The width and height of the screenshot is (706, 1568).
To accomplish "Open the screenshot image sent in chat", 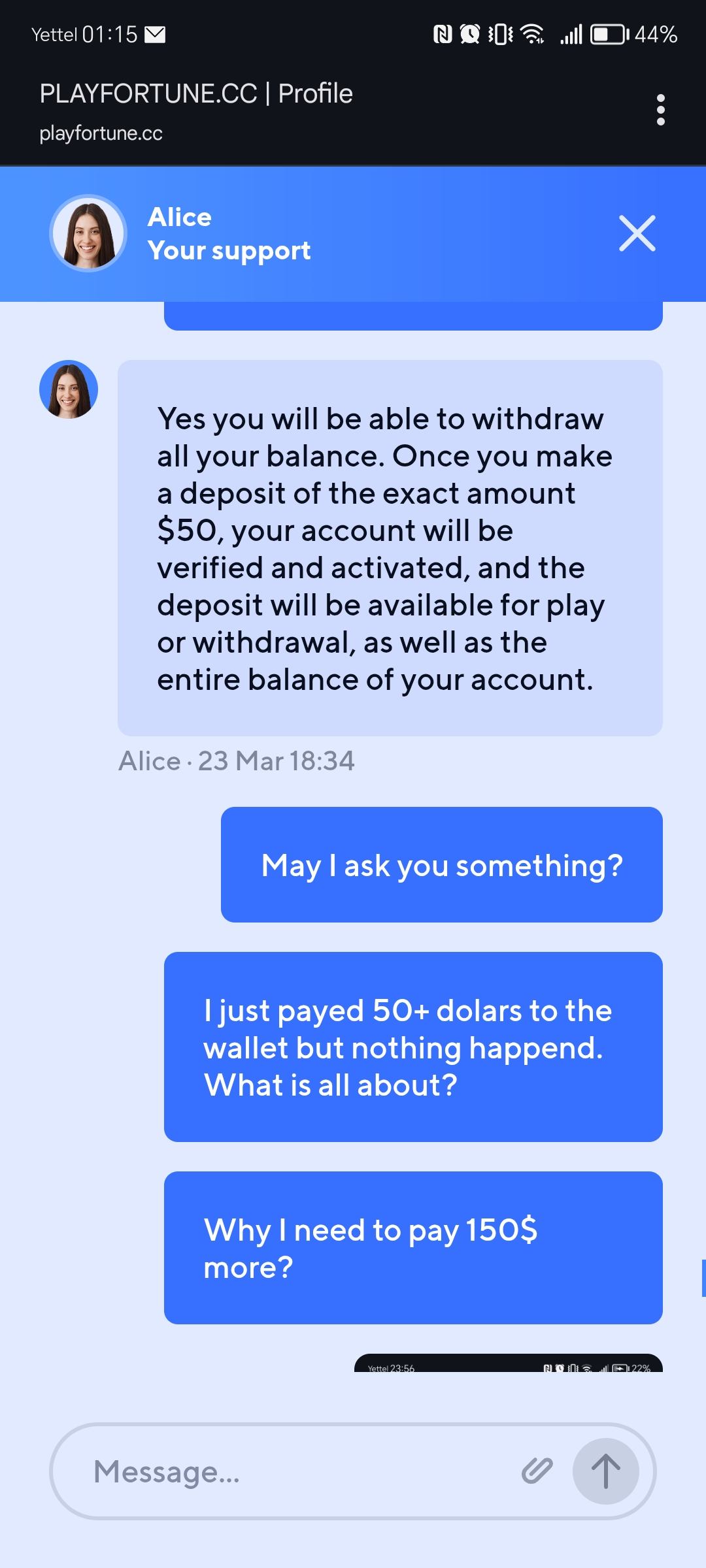I will point(508,1363).
